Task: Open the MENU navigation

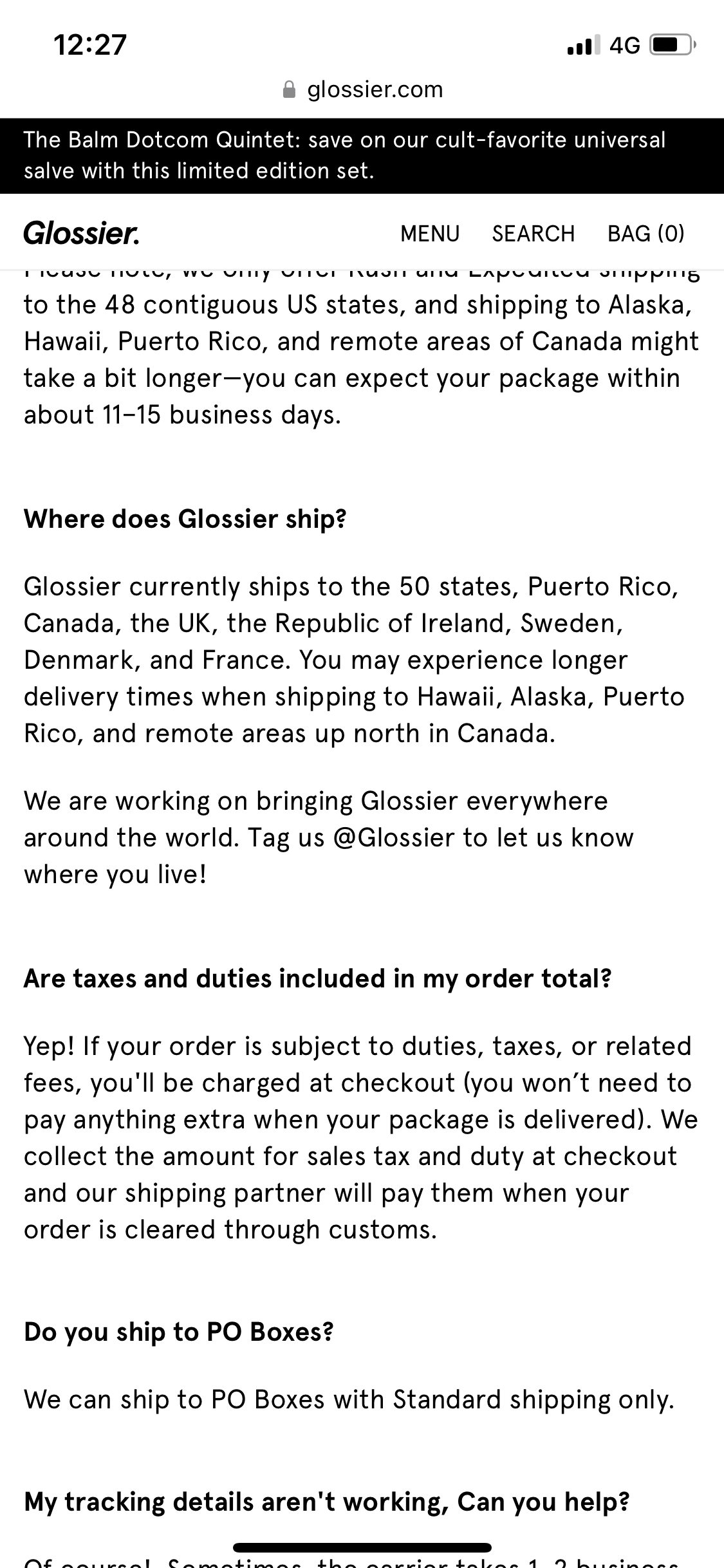Action: pyautogui.click(x=430, y=233)
